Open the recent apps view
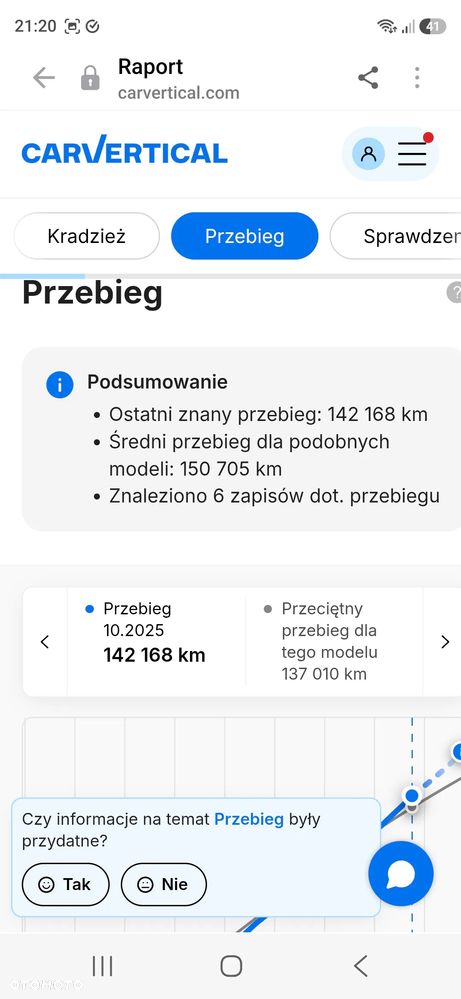The width and height of the screenshot is (461, 999). [x=102, y=966]
